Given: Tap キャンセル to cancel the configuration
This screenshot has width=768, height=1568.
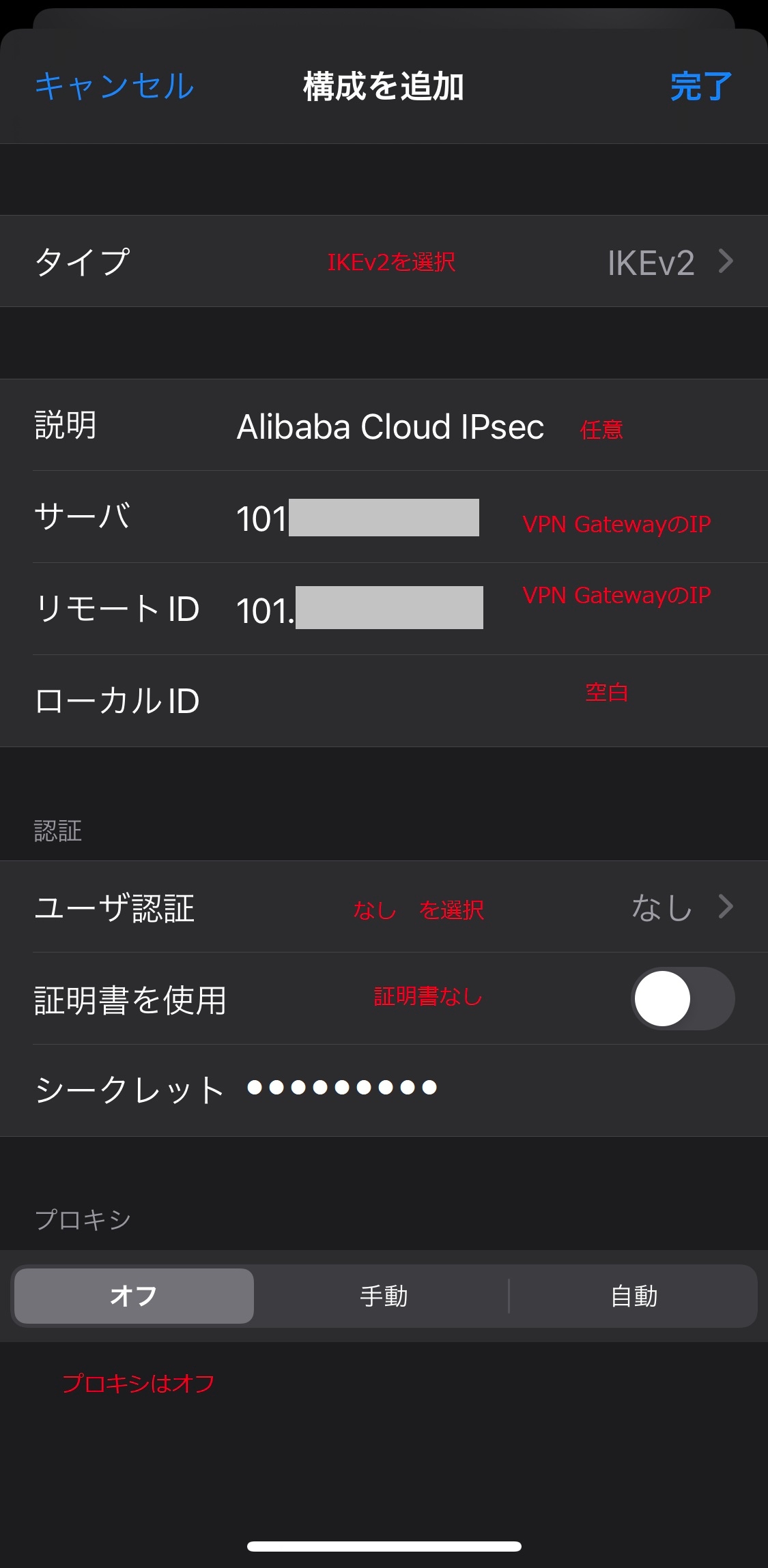Looking at the screenshot, I should pyautogui.click(x=115, y=87).
